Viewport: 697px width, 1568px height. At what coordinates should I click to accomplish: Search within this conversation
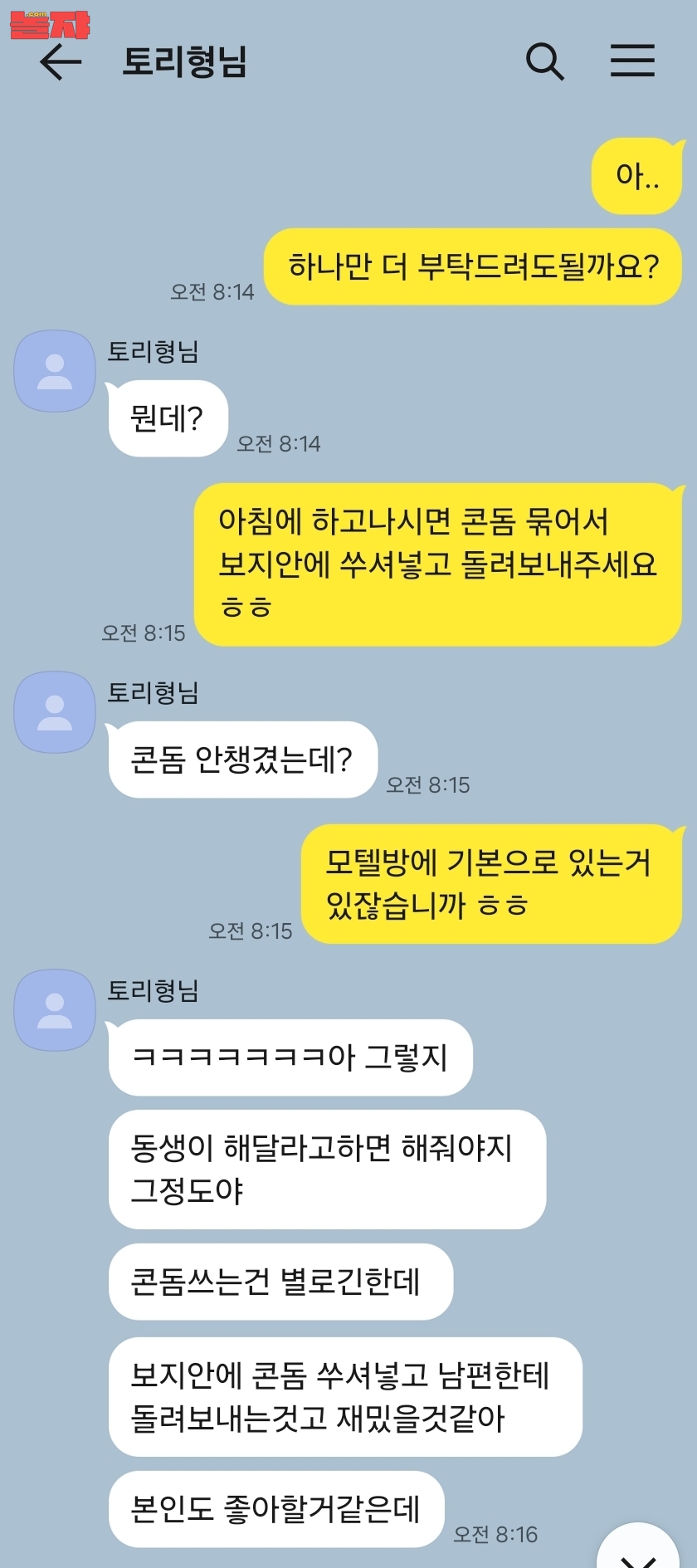[544, 61]
